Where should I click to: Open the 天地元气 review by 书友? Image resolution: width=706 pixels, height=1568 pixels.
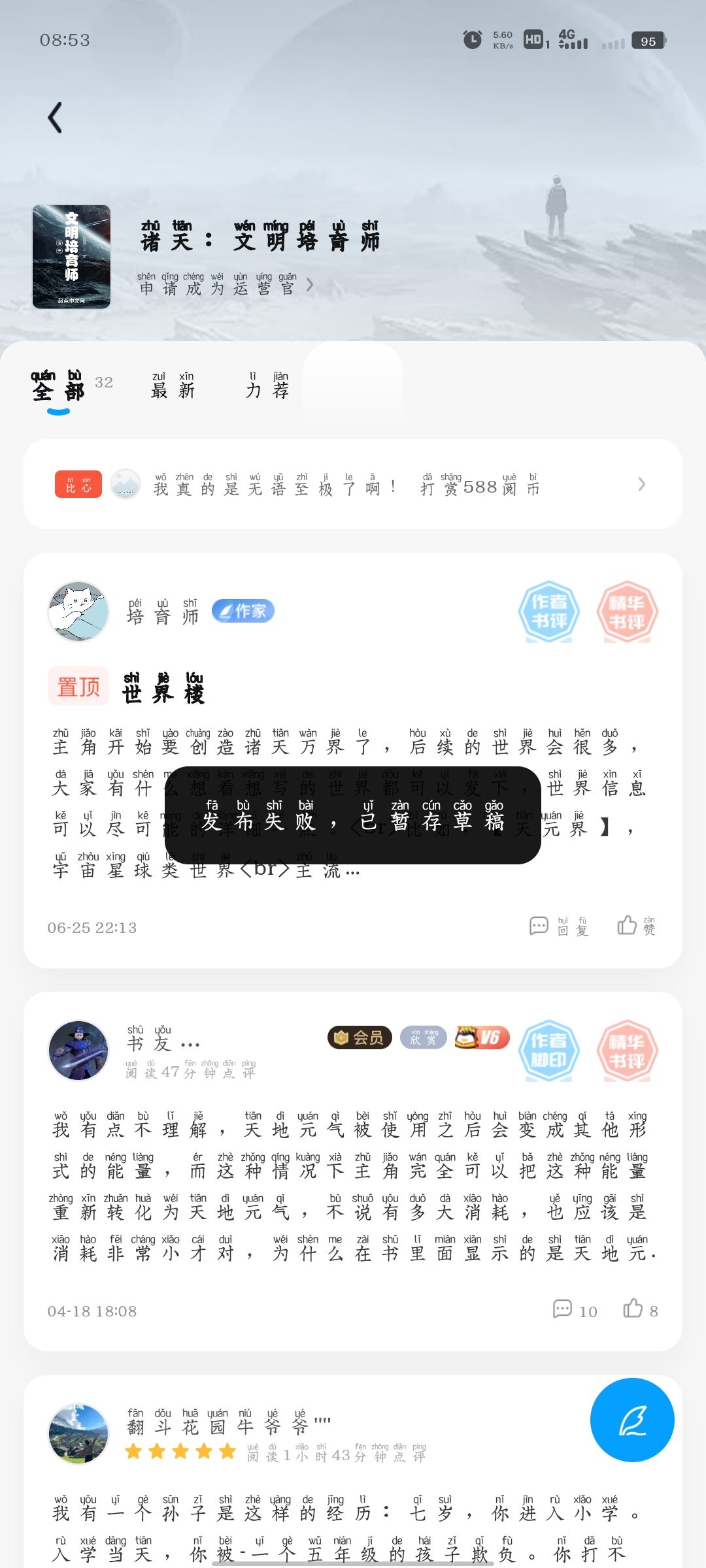coord(353,1183)
